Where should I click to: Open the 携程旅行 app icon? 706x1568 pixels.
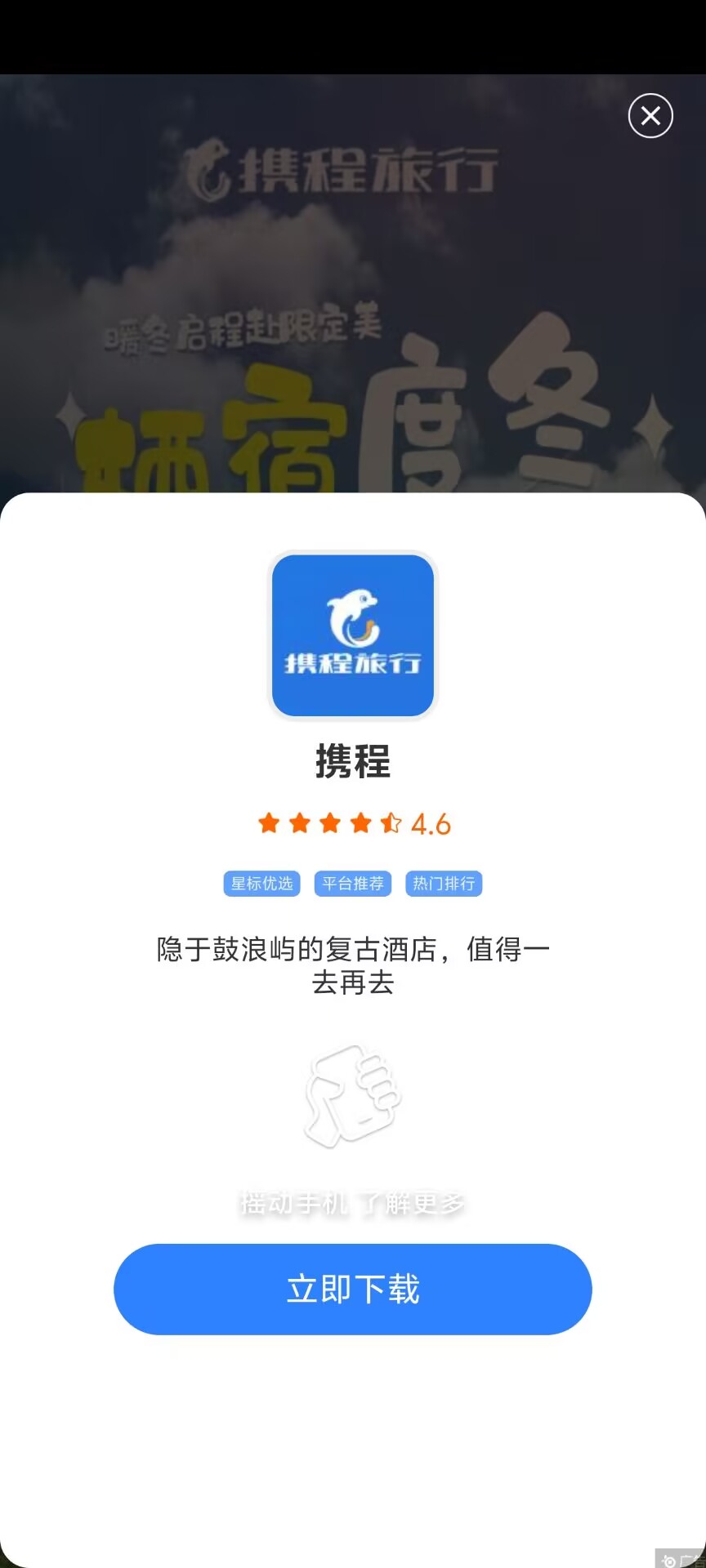[x=353, y=635]
